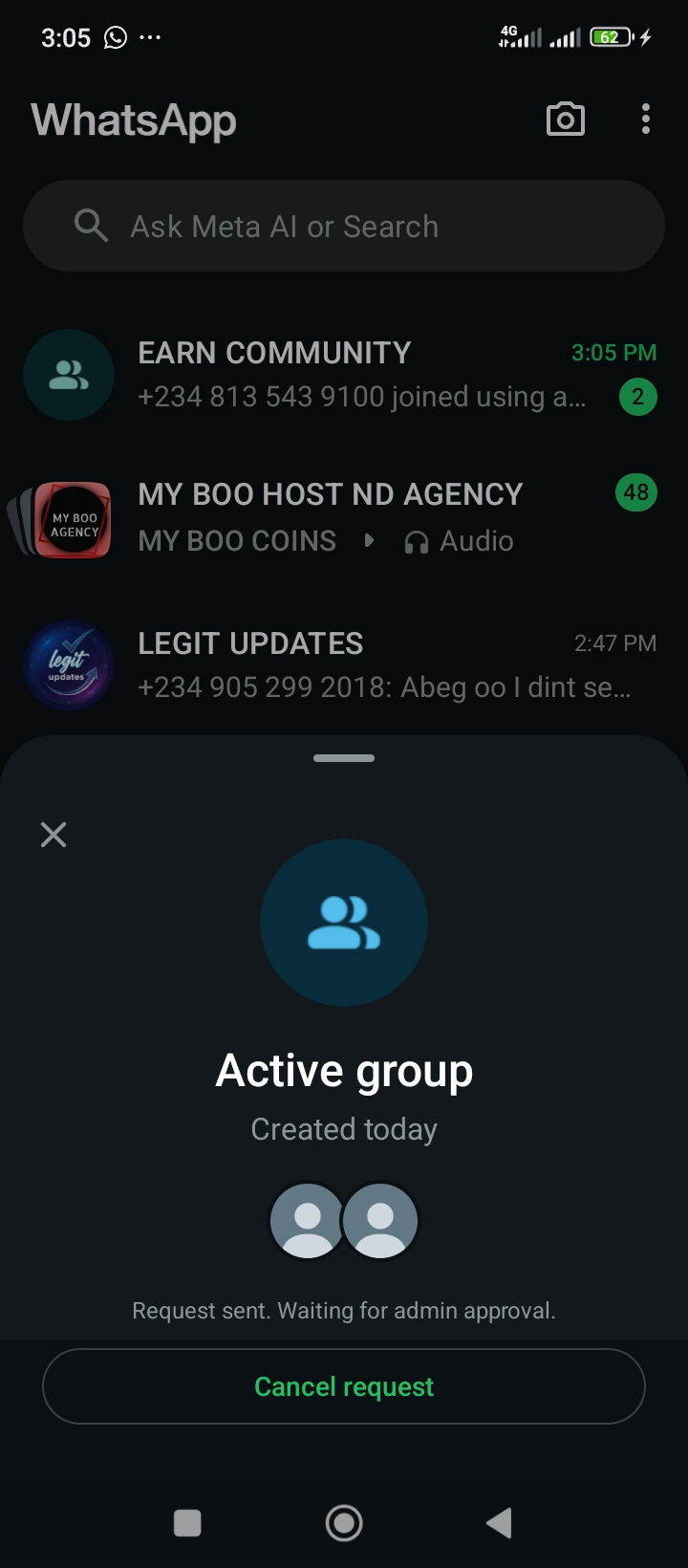Cancel the group join request
The width and height of the screenshot is (688, 1568).
point(344,1386)
